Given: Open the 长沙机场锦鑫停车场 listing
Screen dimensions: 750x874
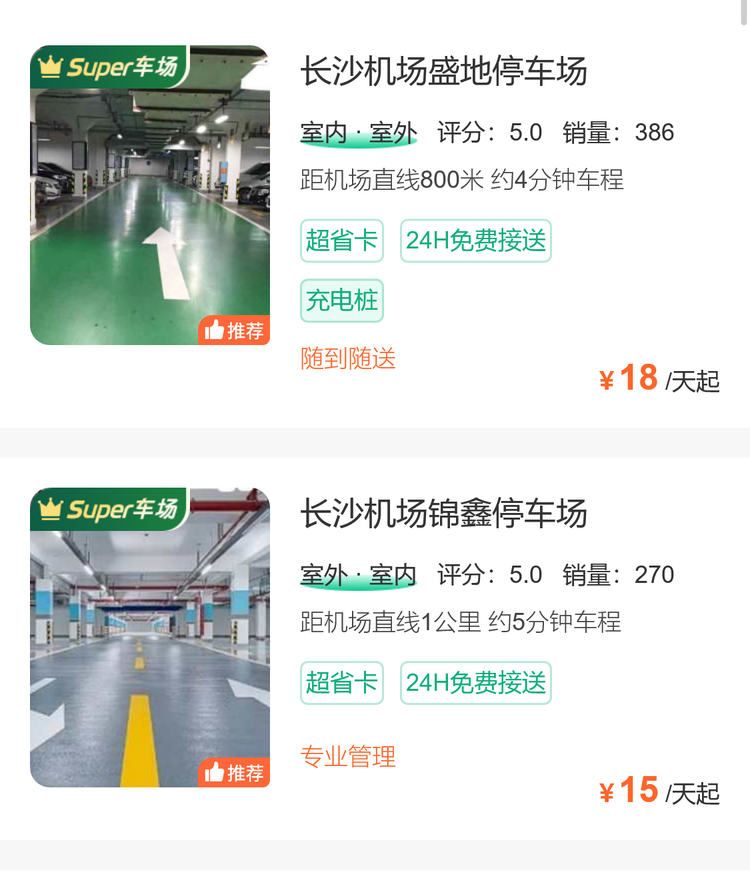Looking at the screenshot, I should pos(444,514).
